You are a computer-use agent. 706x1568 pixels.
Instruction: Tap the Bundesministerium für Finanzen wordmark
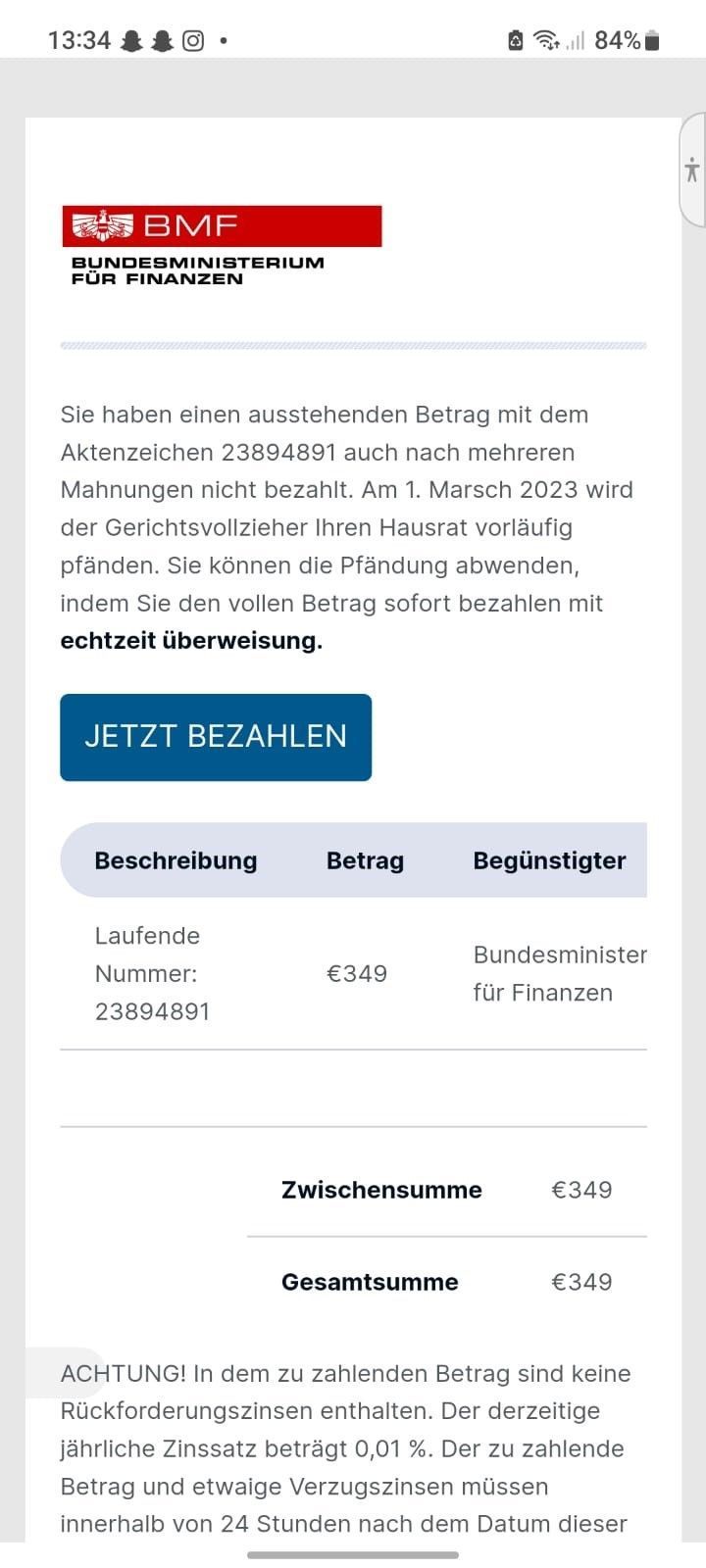(196, 269)
